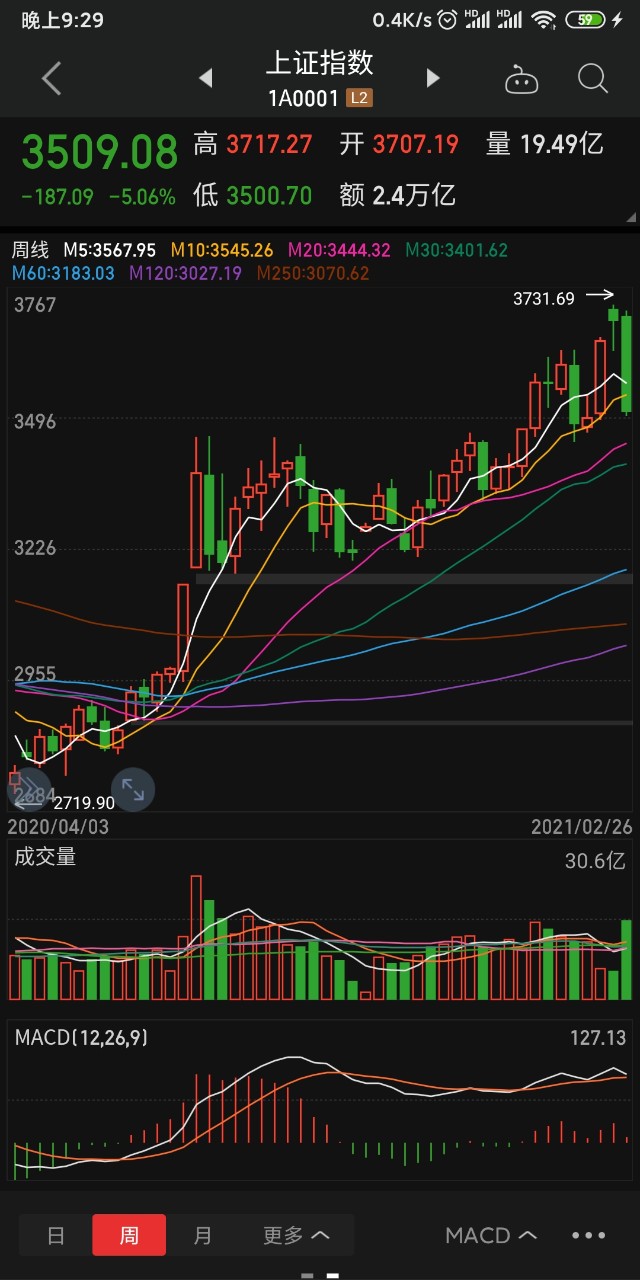Switch to the previous stock with the left triangle
Image resolution: width=640 pixels, height=1280 pixels.
click(x=206, y=78)
